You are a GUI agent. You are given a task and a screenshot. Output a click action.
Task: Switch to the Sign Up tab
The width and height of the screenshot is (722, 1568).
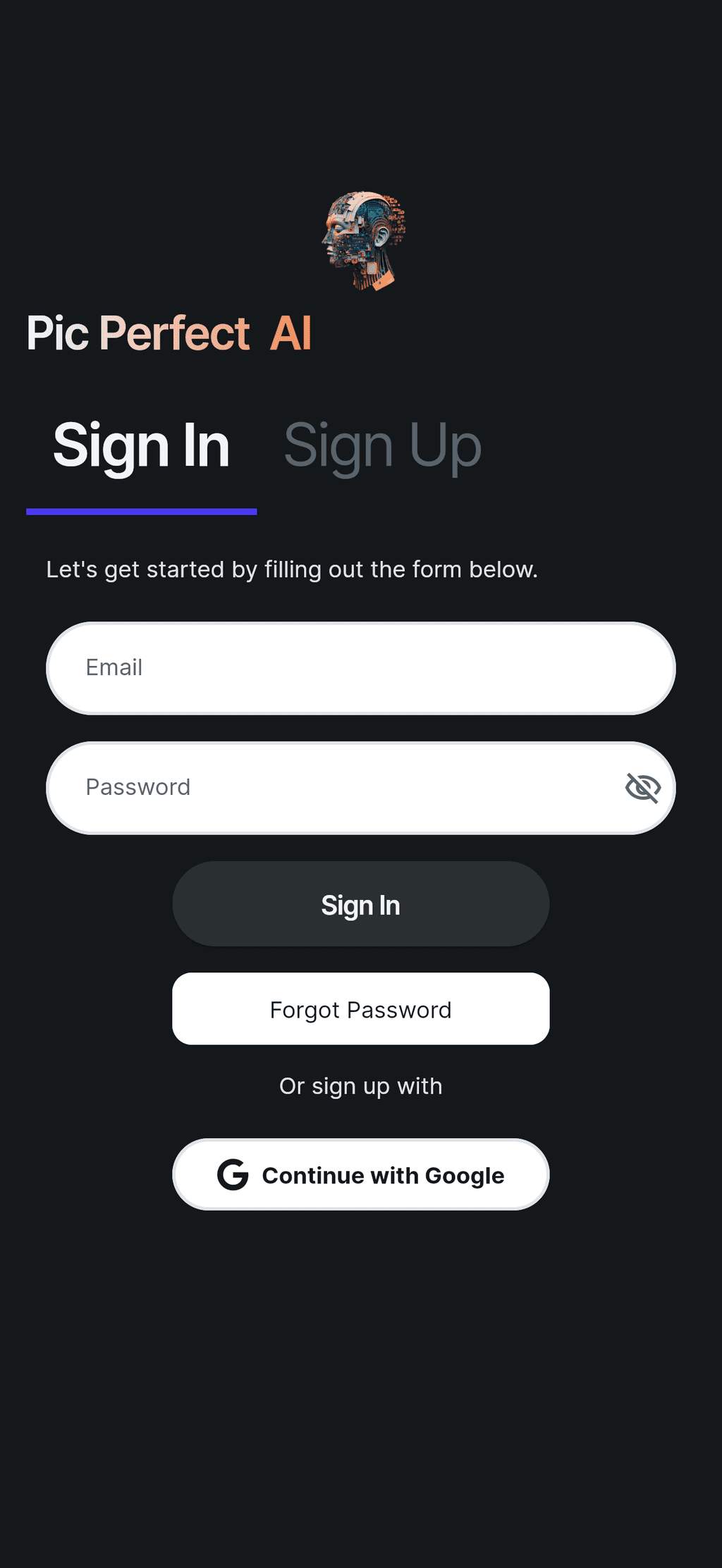pos(382,446)
